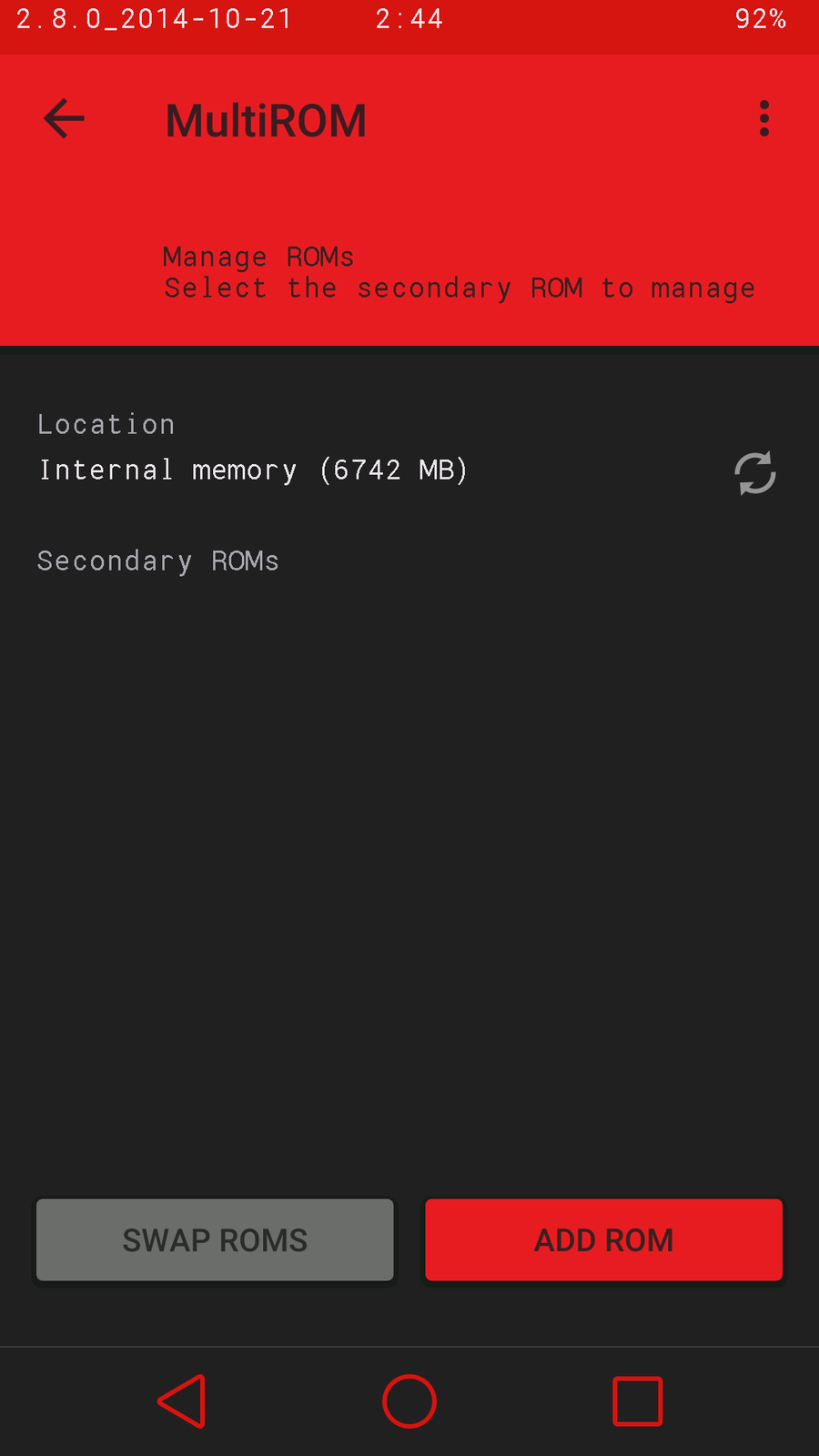Go to home via circle button

pyautogui.click(x=409, y=1401)
